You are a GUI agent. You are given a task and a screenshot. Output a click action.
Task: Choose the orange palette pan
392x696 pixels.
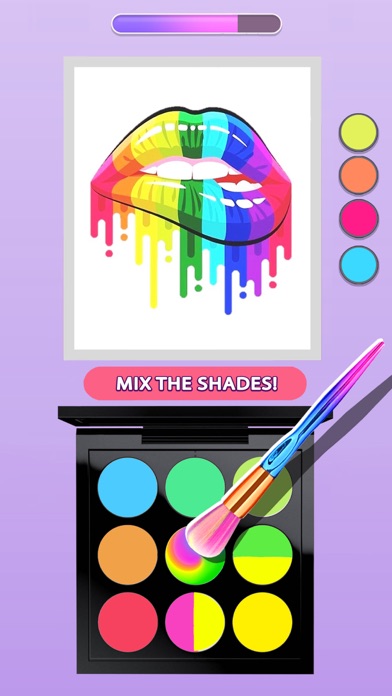pos(127,555)
